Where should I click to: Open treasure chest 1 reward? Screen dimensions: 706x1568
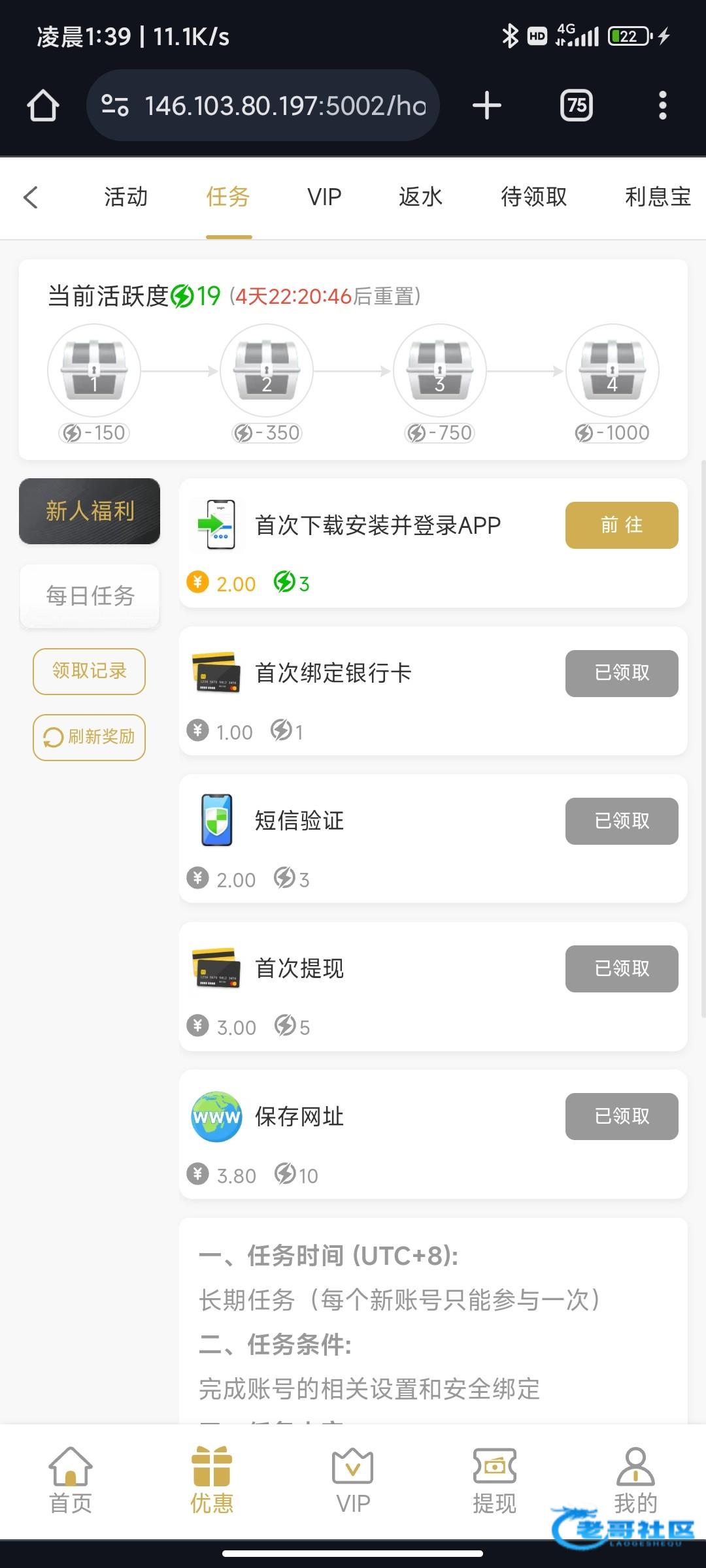click(x=94, y=370)
